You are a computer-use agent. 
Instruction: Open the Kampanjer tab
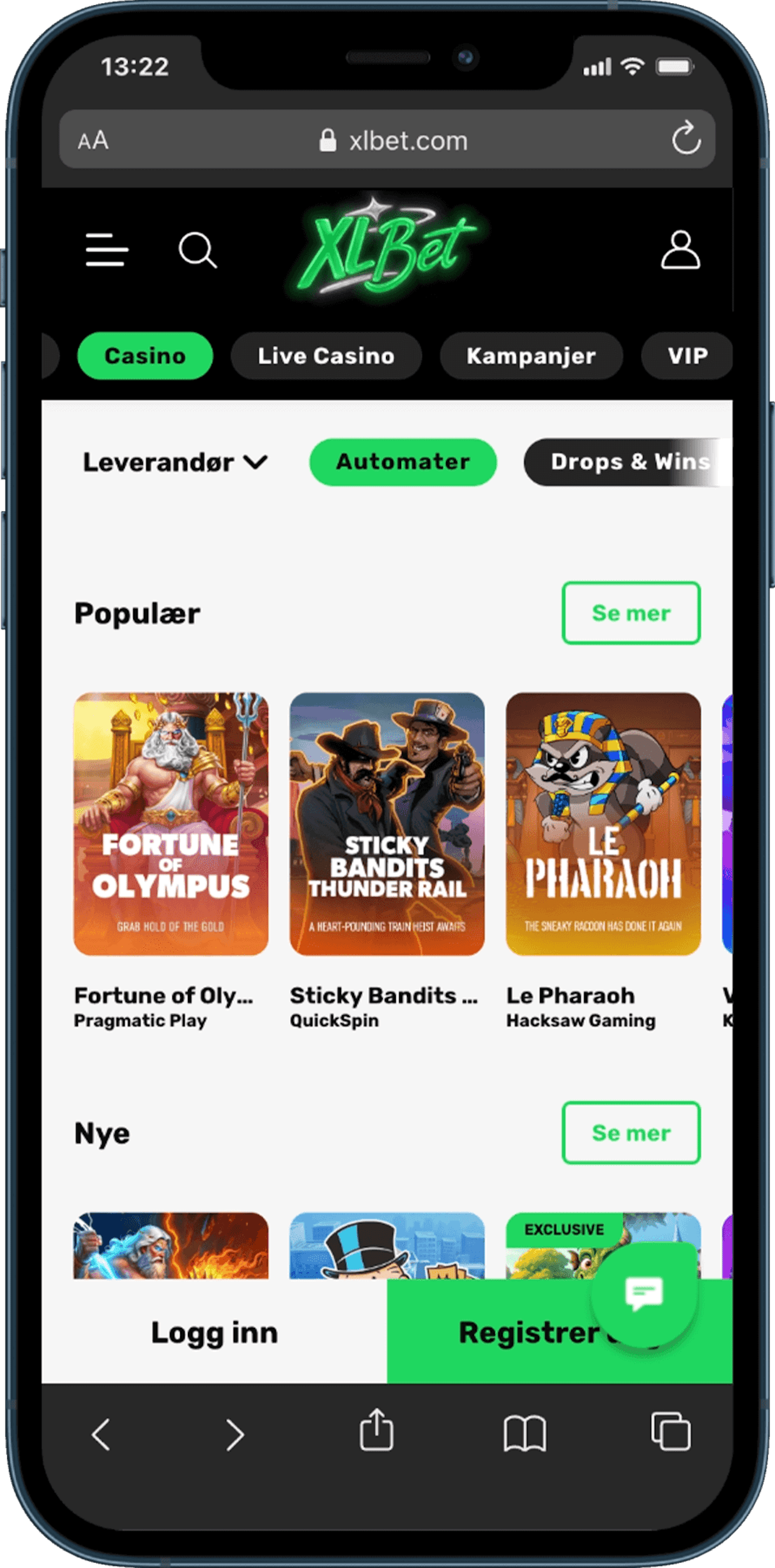(531, 355)
